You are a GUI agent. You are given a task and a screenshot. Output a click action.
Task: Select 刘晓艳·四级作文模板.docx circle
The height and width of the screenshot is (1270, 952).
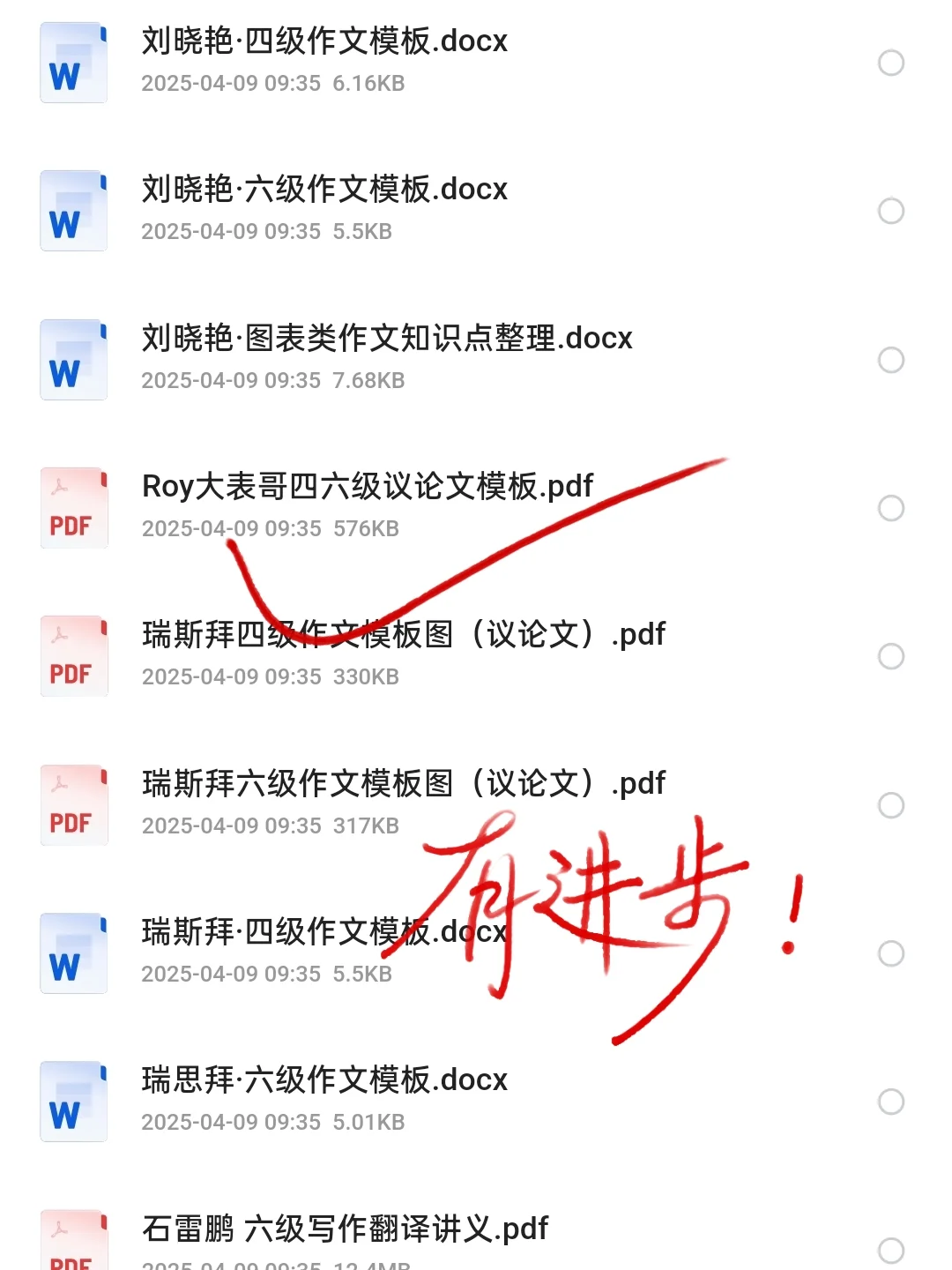click(x=891, y=63)
